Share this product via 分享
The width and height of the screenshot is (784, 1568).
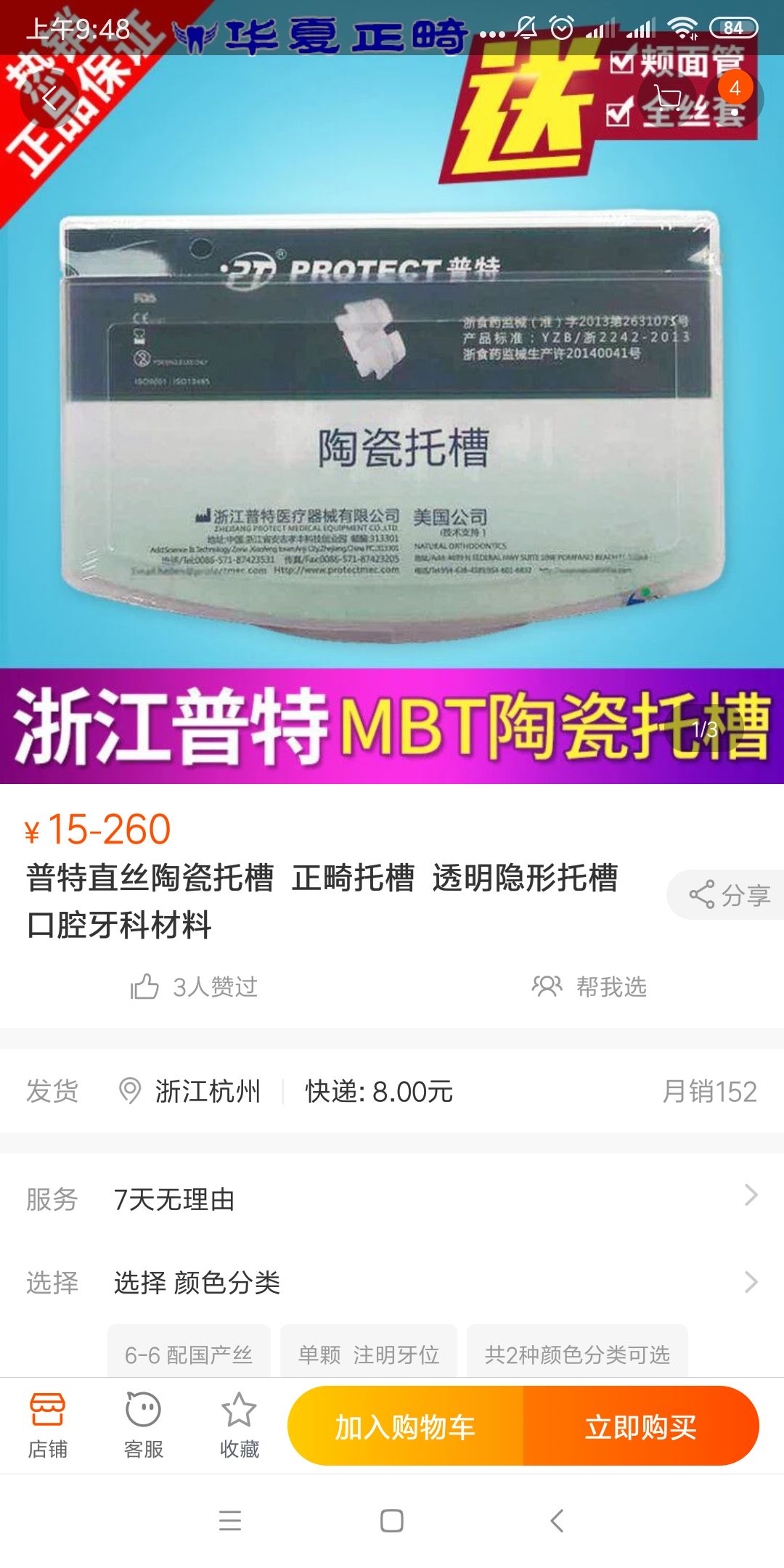click(x=729, y=895)
